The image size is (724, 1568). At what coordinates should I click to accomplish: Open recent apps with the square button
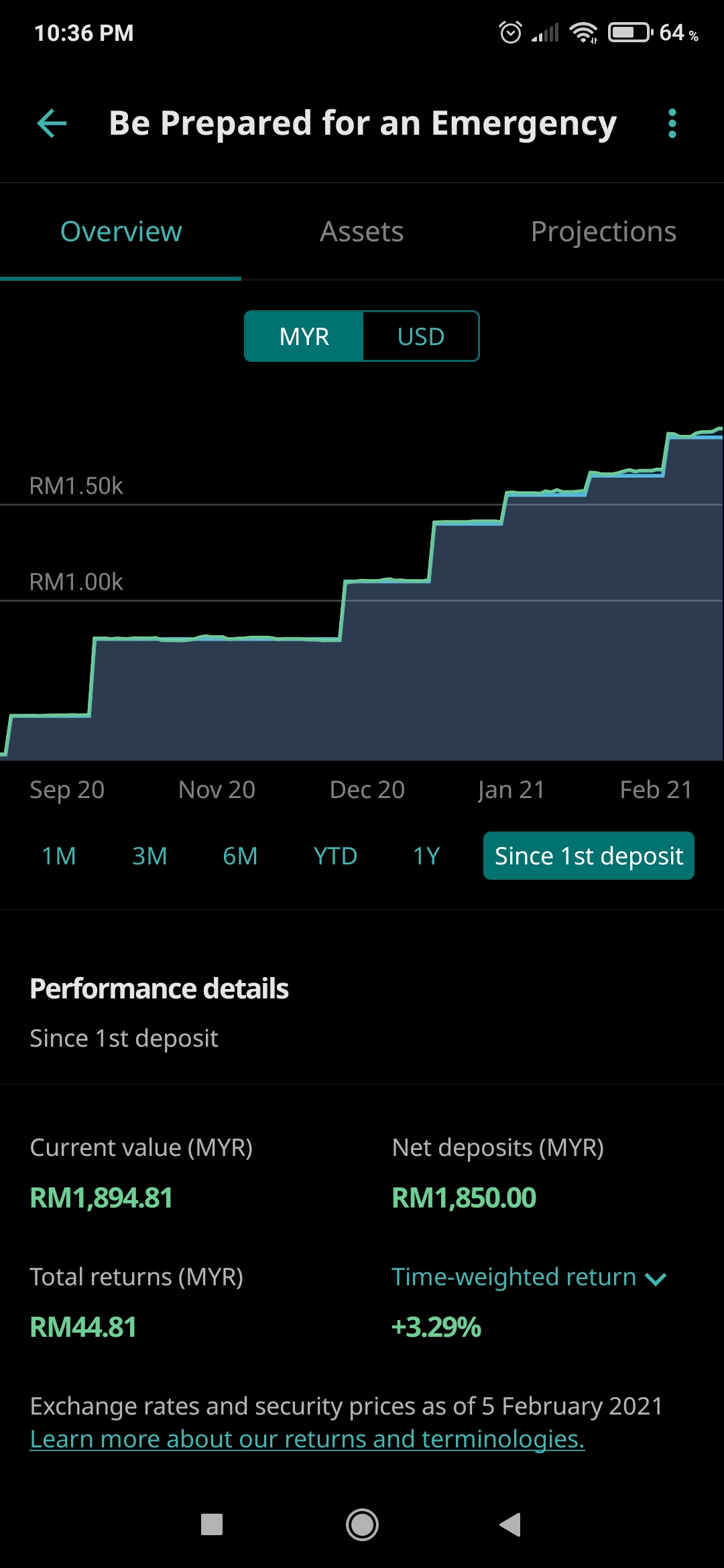(212, 1525)
